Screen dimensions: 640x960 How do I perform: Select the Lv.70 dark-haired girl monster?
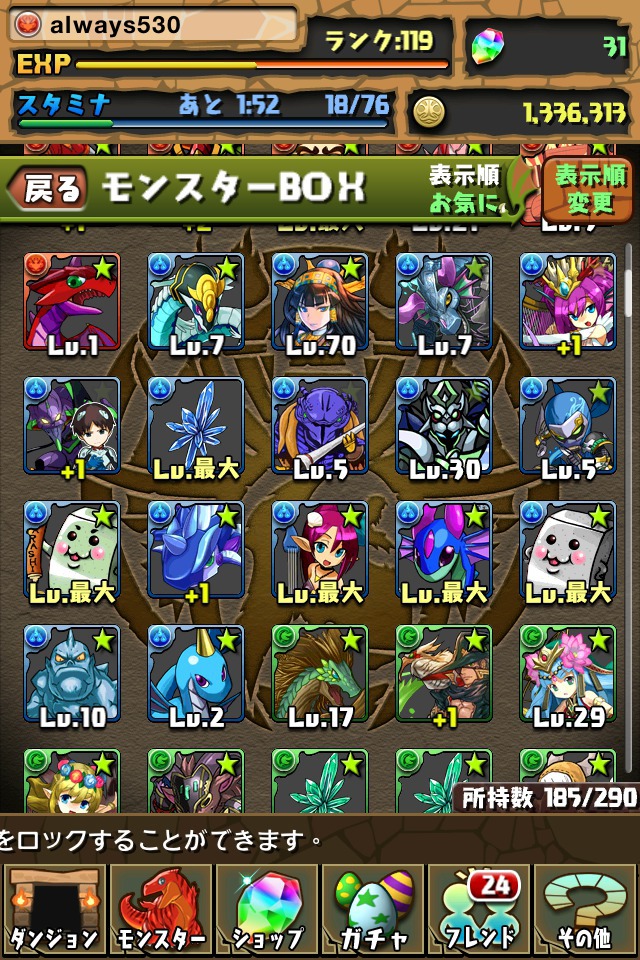pos(320,302)
